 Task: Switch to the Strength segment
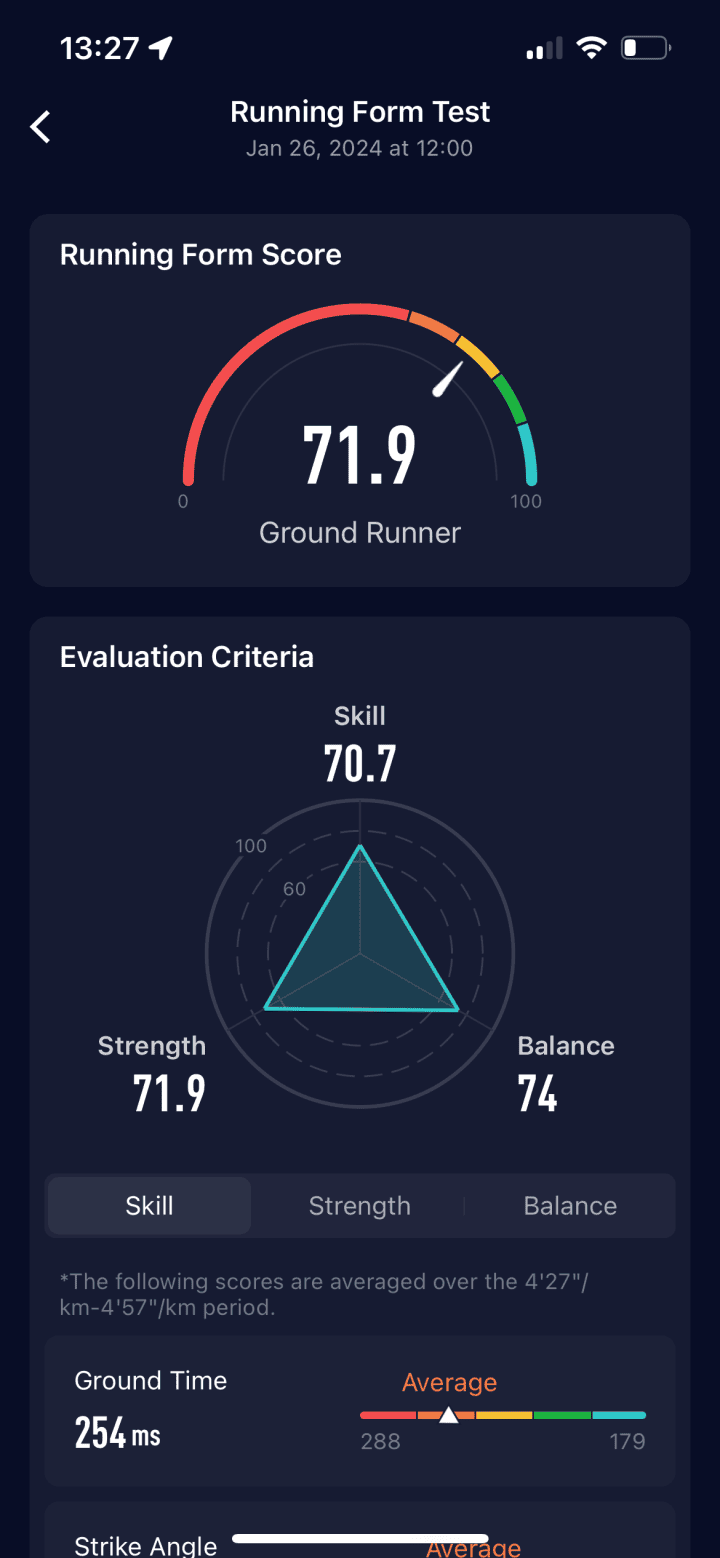click(x=359, y=1206)
